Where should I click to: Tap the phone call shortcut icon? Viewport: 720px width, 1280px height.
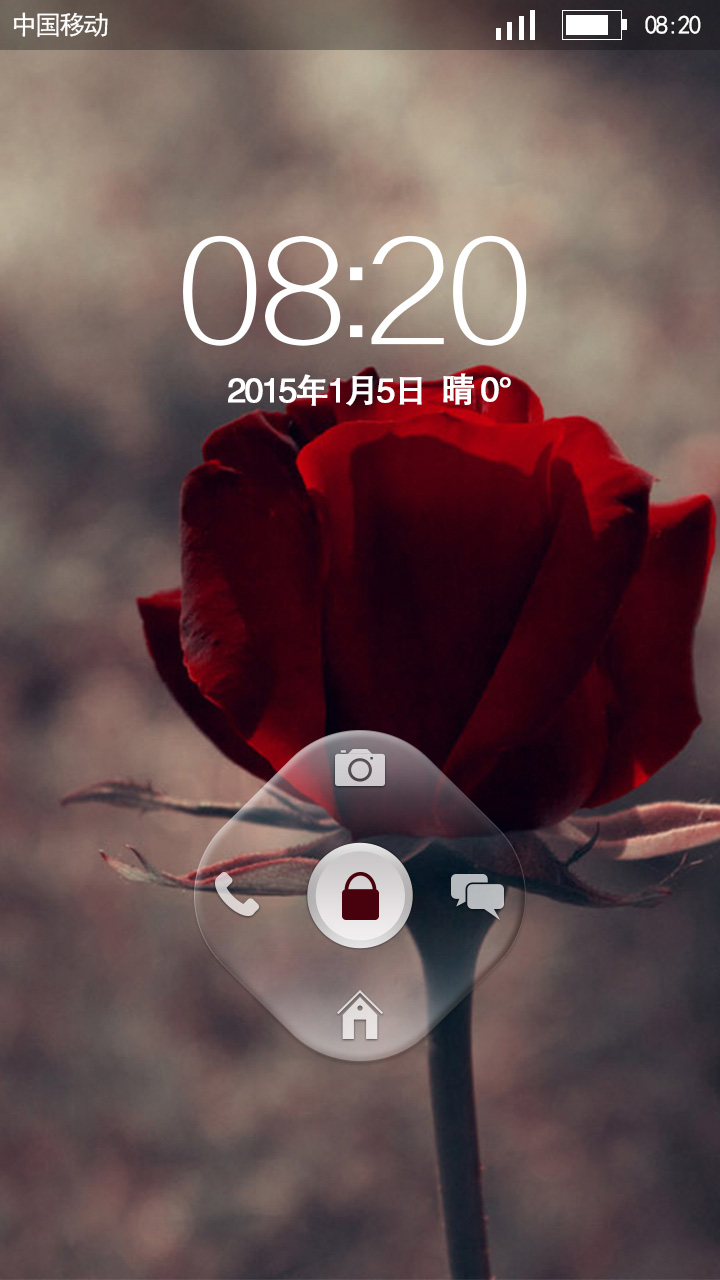[237, 894]
